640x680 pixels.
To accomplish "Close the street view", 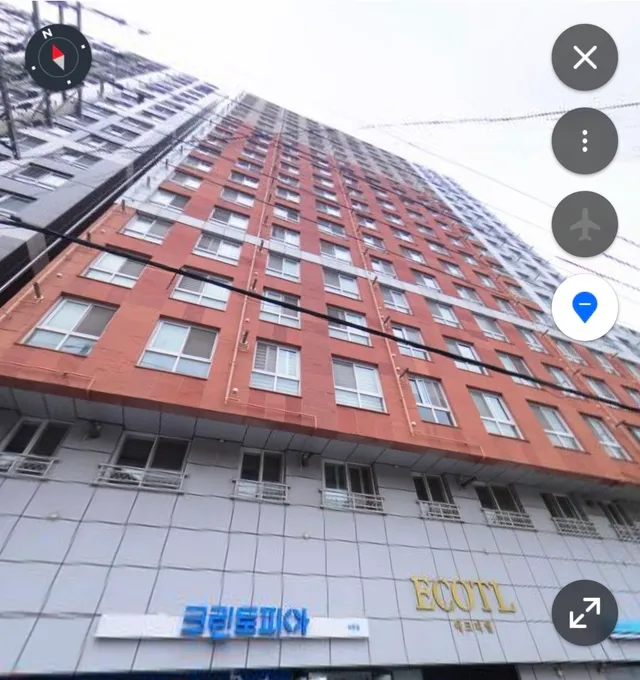I will click(584, 57).
